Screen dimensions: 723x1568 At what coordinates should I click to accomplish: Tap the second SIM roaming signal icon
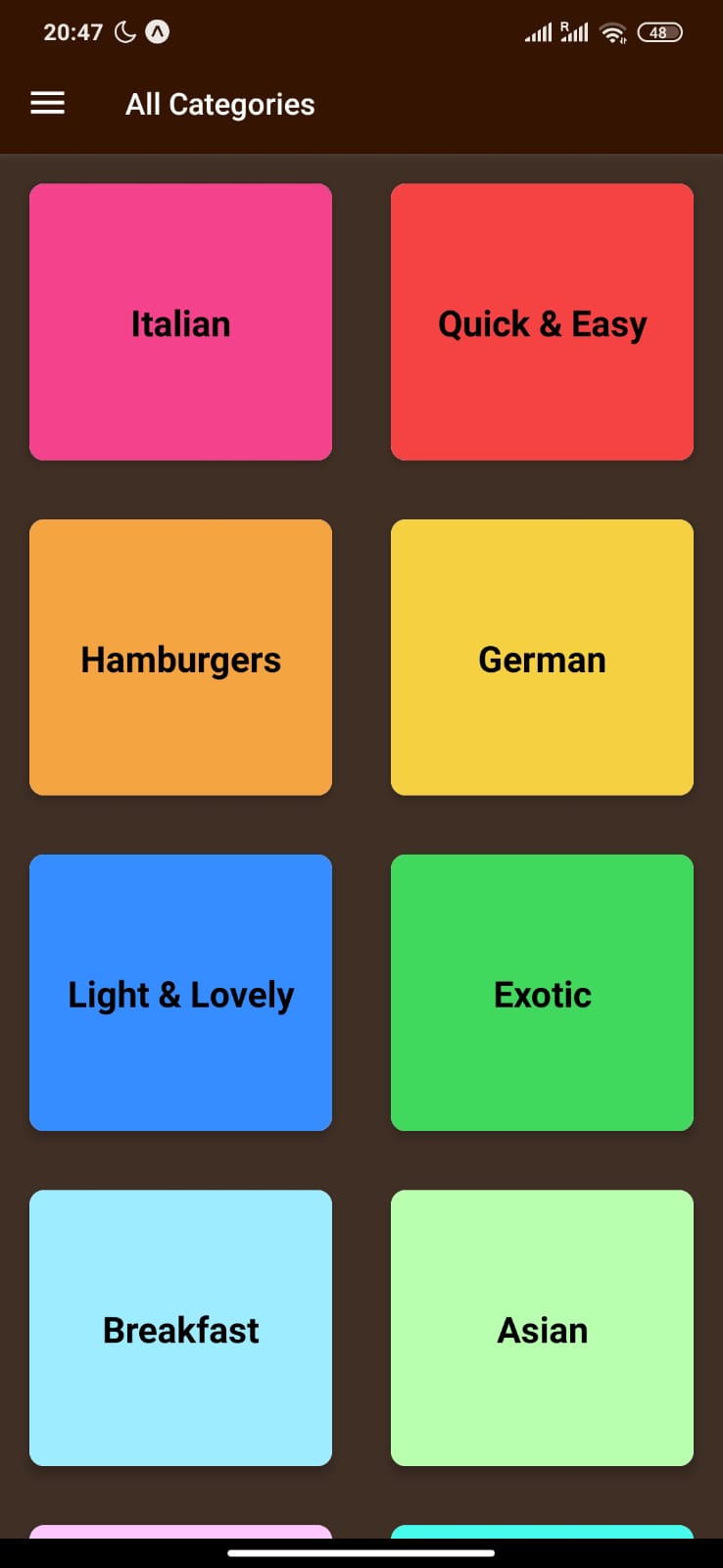click(574, 31)
